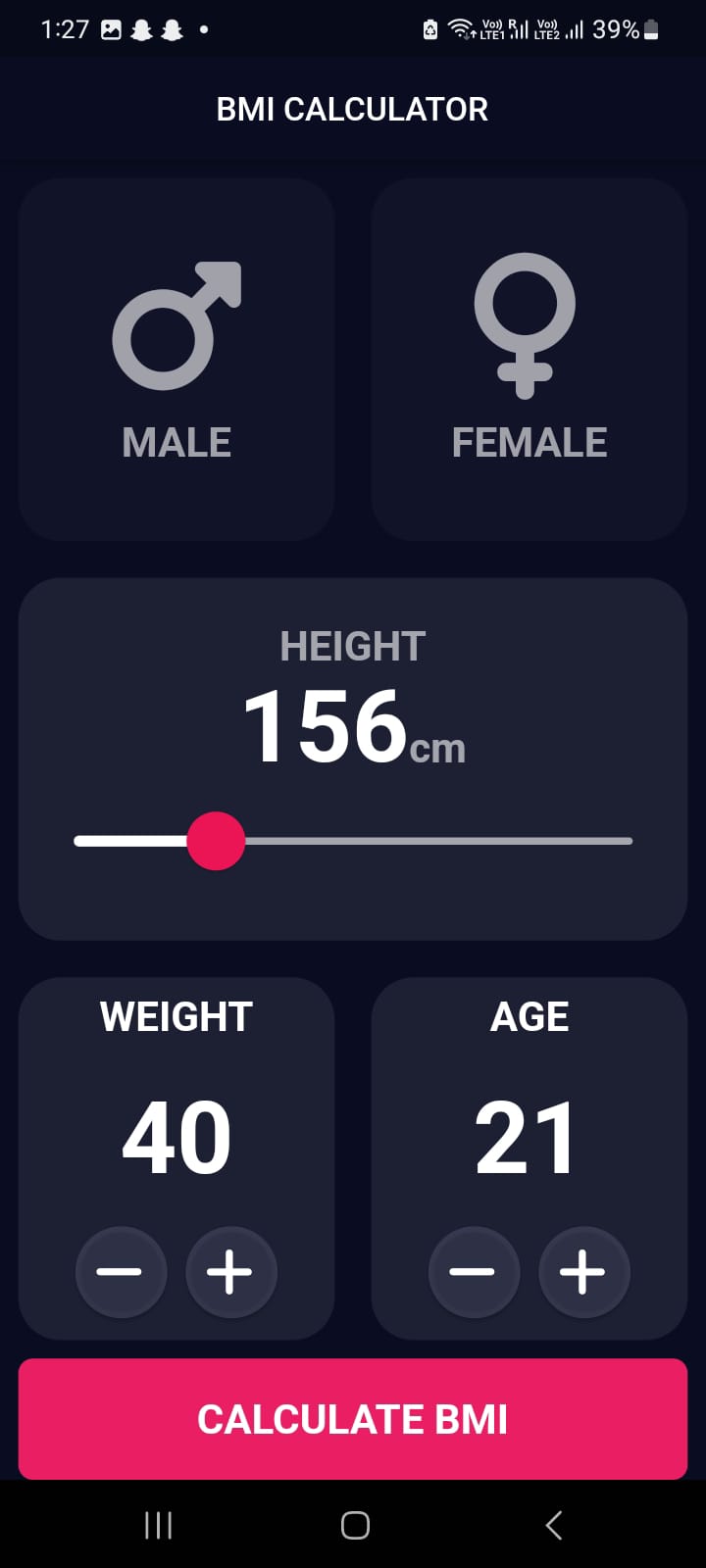Tap the back navigation arrow
Image resolution: width=706 pixels, height=1568 pixels.
coord(554,1525)
